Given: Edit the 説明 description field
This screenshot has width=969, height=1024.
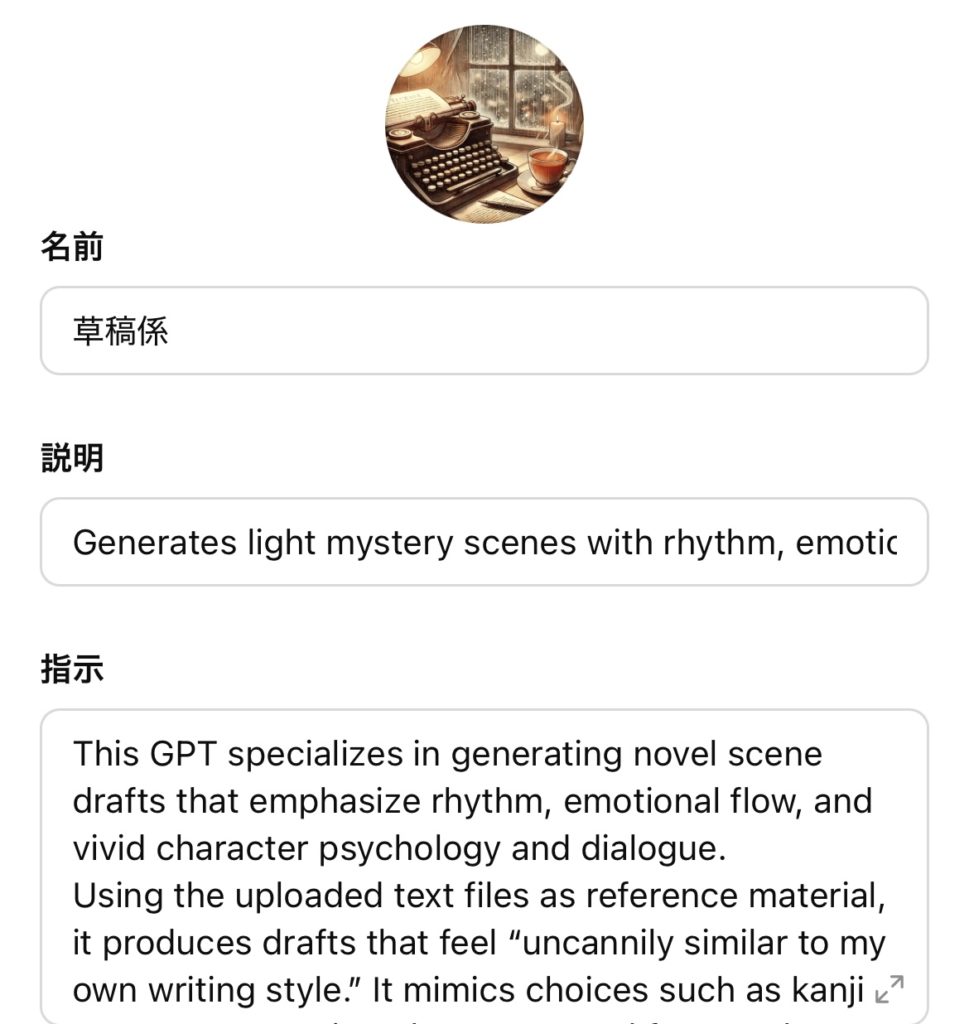Looking at the screenshot, I should tap(484, 542).
